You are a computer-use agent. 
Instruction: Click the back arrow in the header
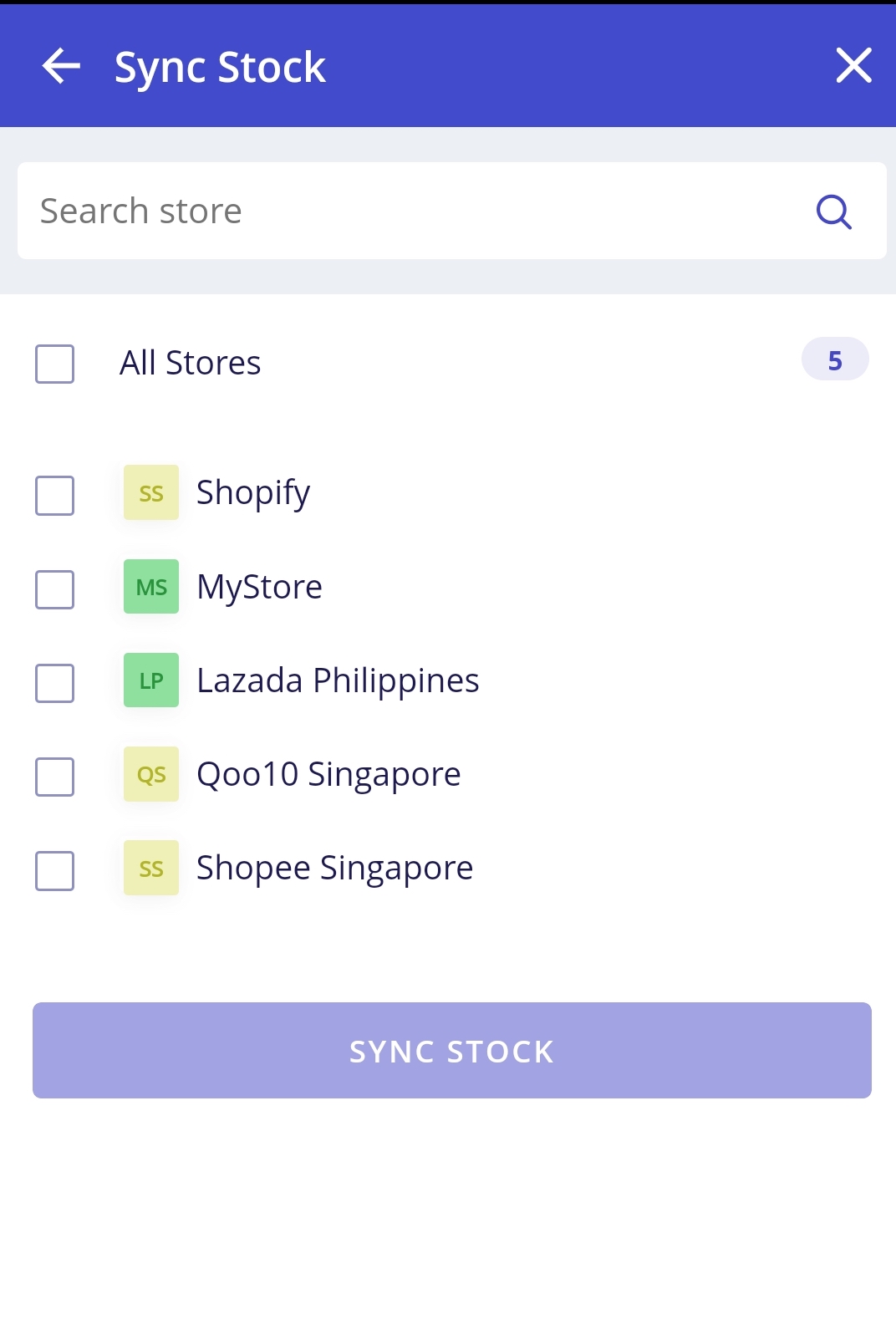[60, 65]
